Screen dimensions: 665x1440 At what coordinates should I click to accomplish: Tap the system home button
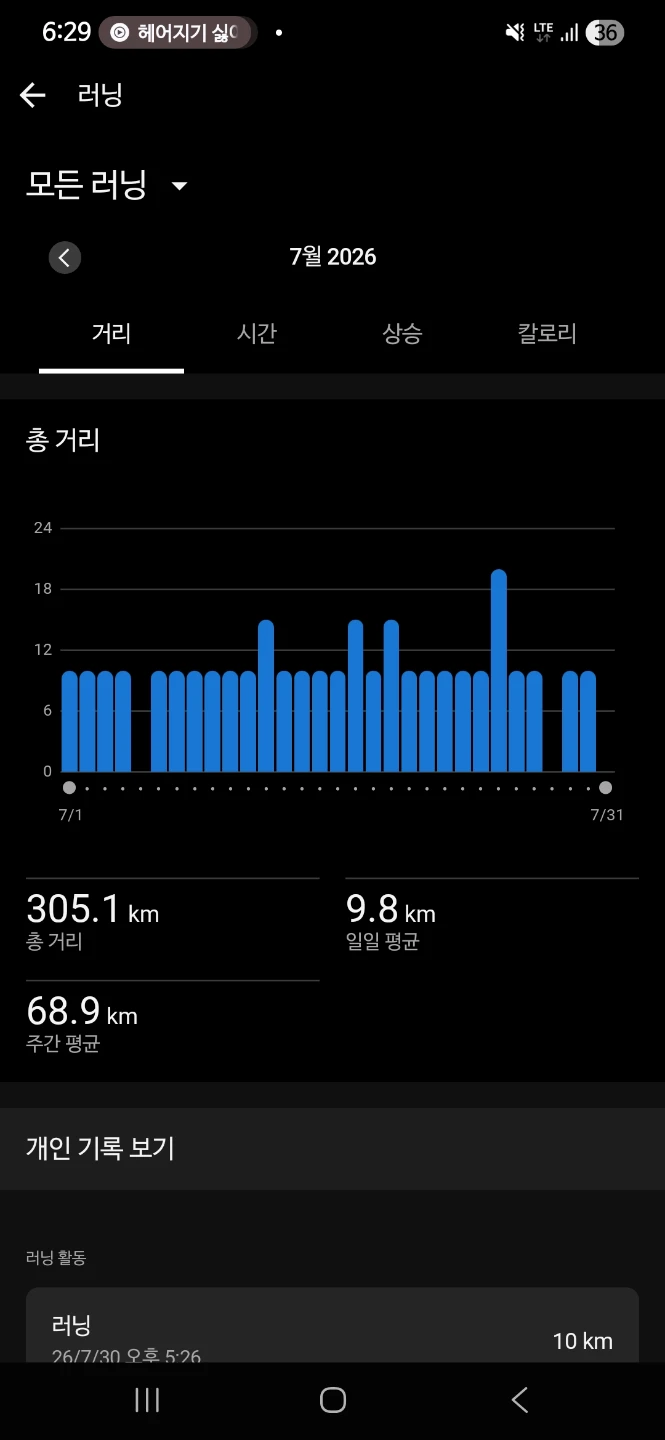pos(333,1400)
